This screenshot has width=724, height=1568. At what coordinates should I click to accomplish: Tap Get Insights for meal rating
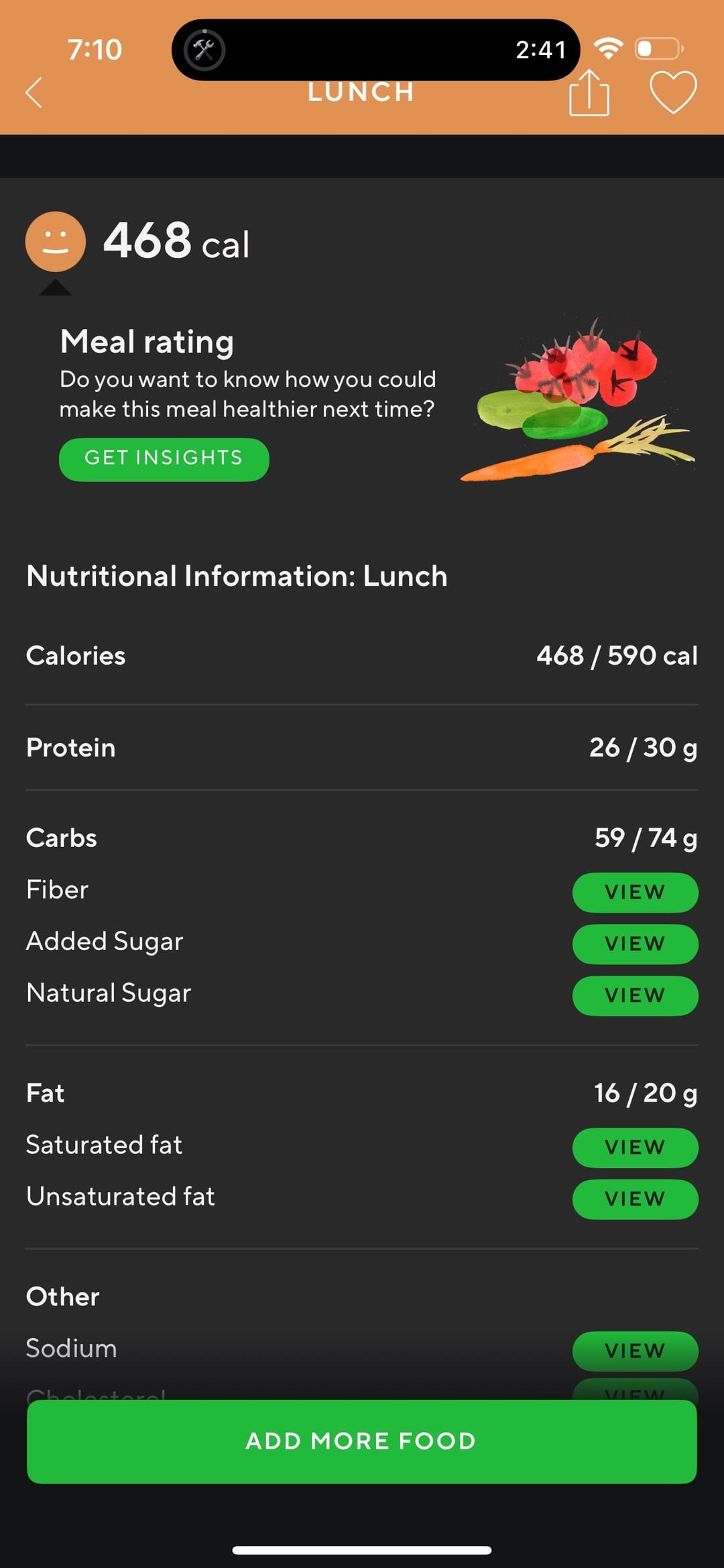click(x=164, y=459)
